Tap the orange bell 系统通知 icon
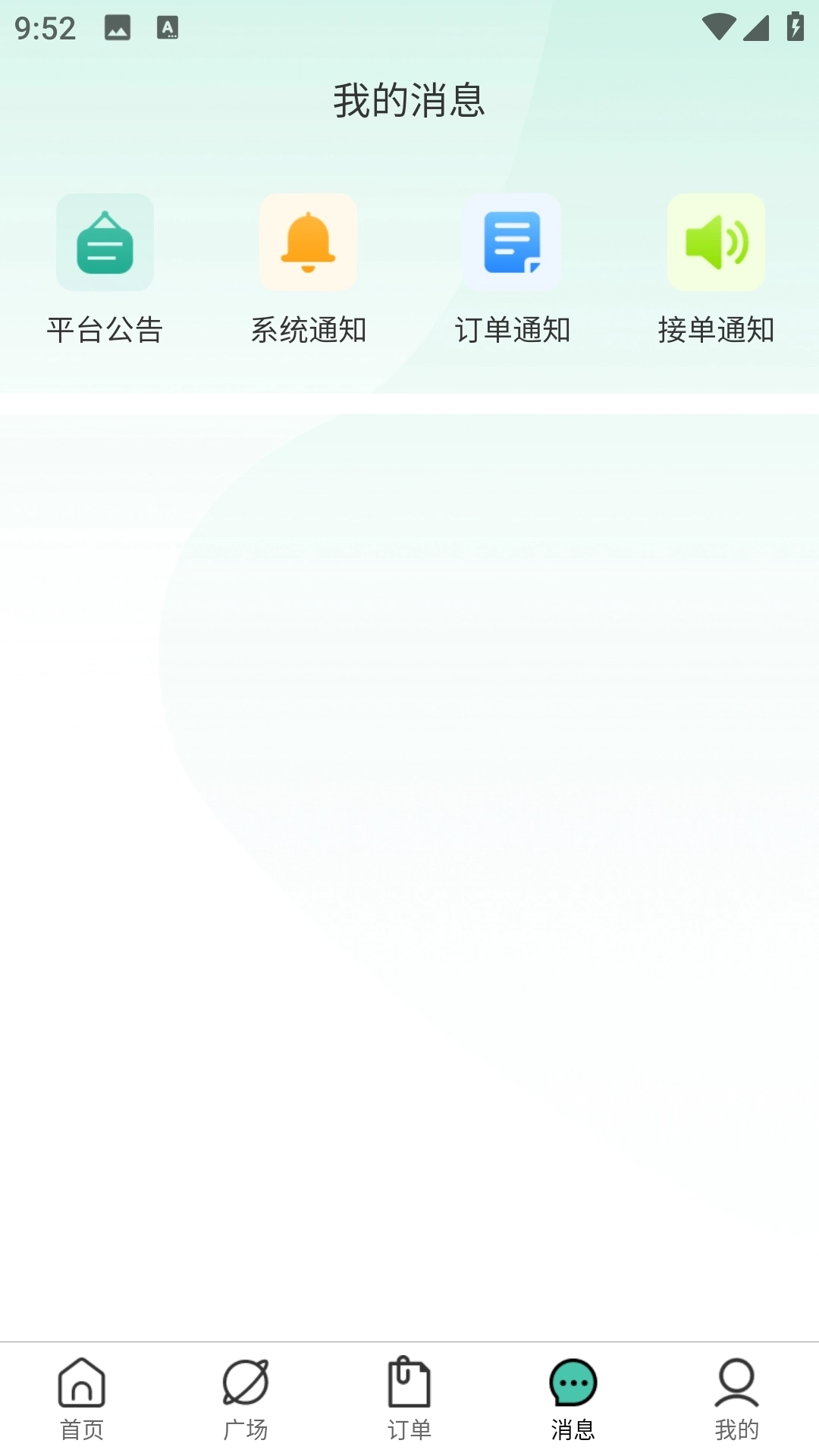This screenshot has width=819, height=1456. click(x=308, y=242)
